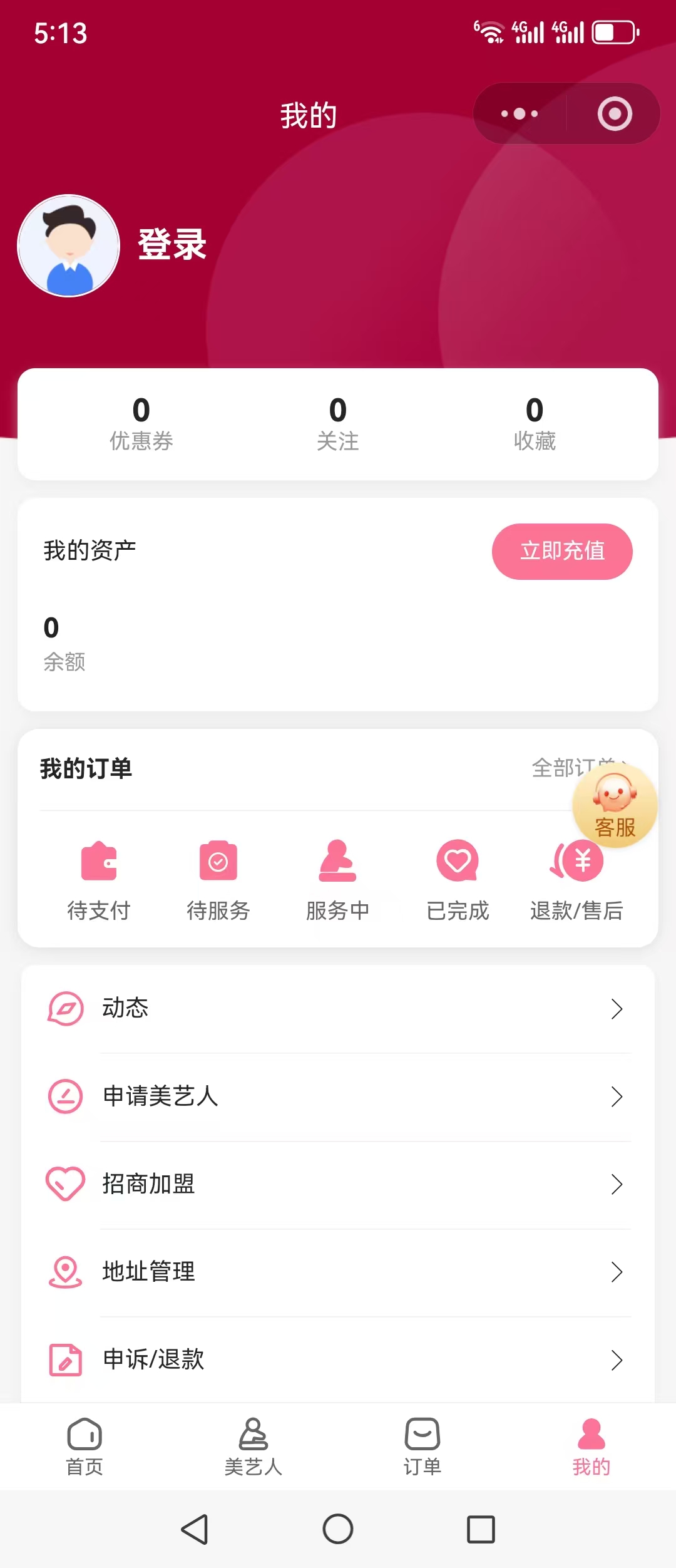
Task: Open 申请美艺人 application row
Action: tap(338, 1096)
